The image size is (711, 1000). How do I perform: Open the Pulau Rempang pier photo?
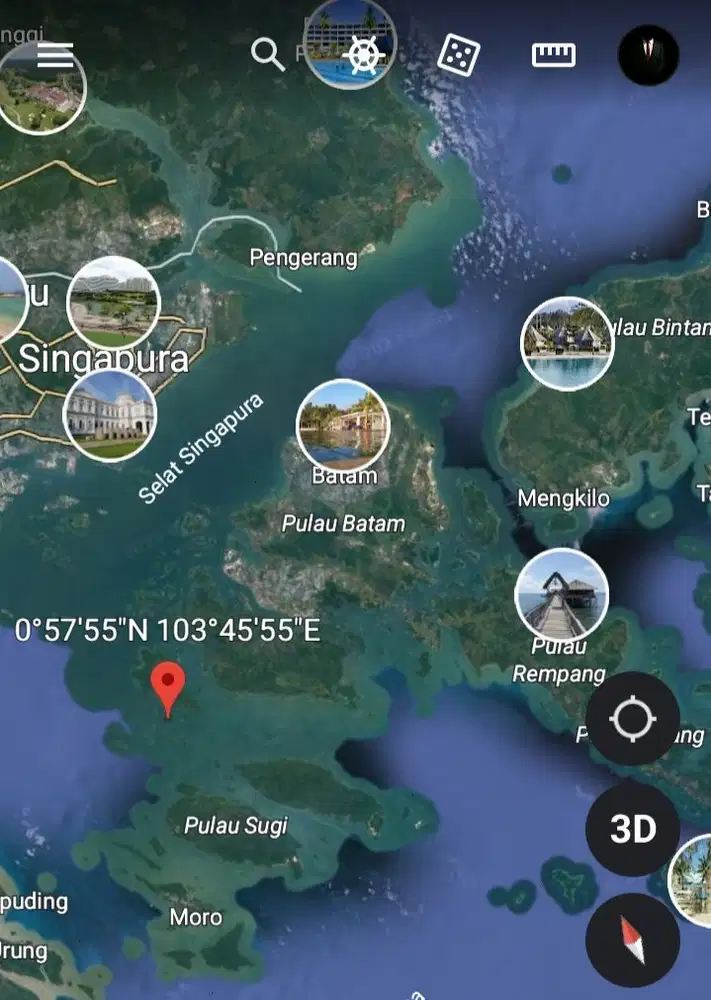coord(561,595)
